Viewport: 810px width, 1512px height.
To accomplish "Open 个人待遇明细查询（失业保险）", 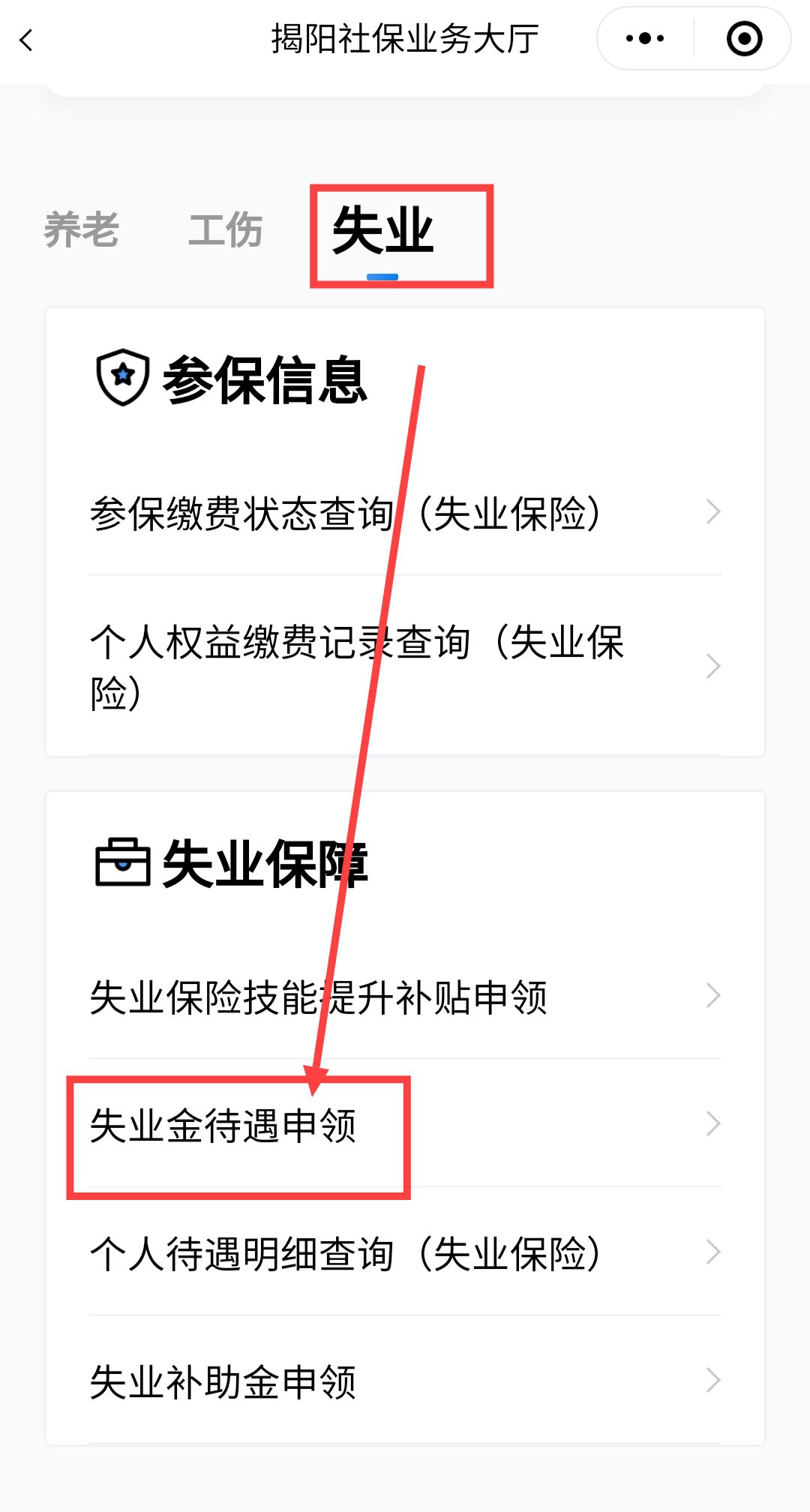I will [x=405, y=1252].
